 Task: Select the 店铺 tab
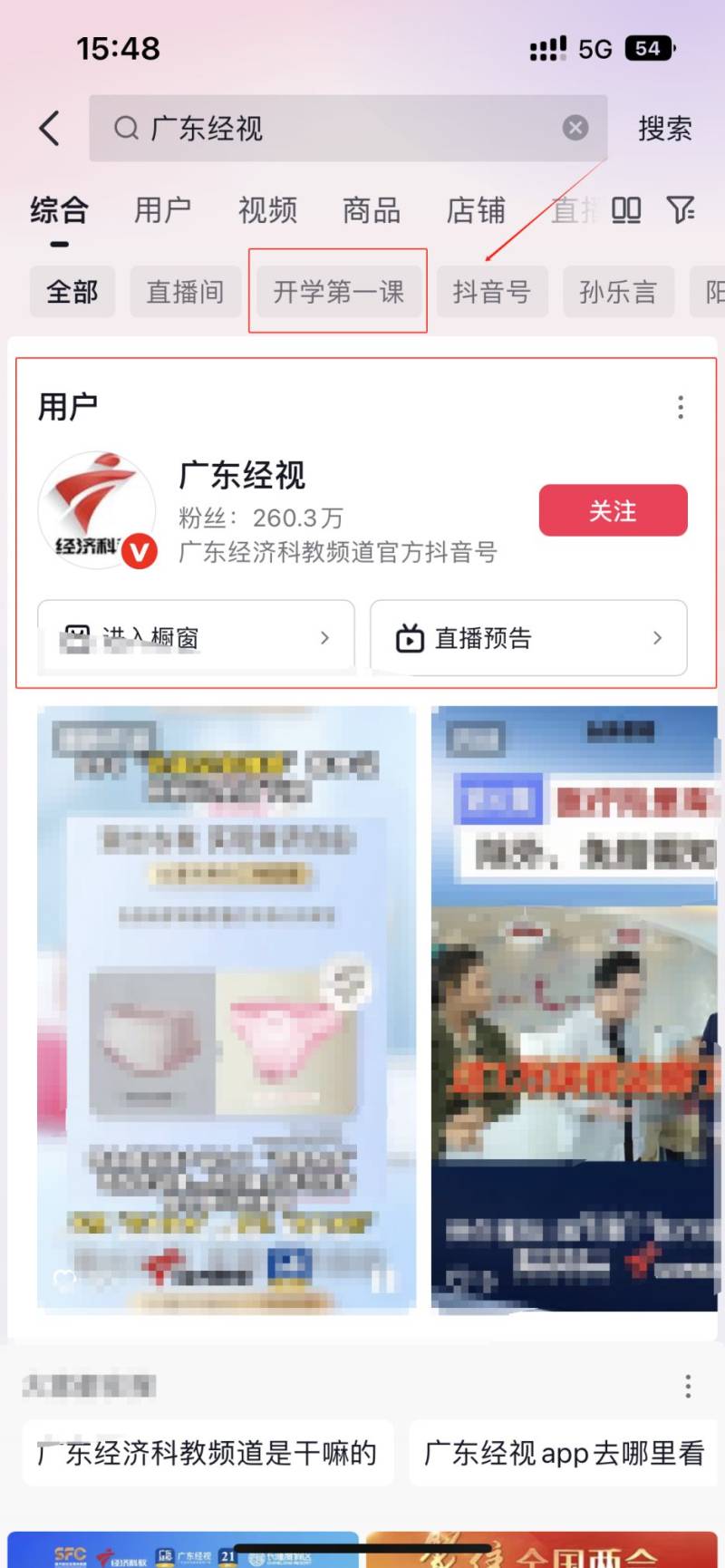pos(476,210)
